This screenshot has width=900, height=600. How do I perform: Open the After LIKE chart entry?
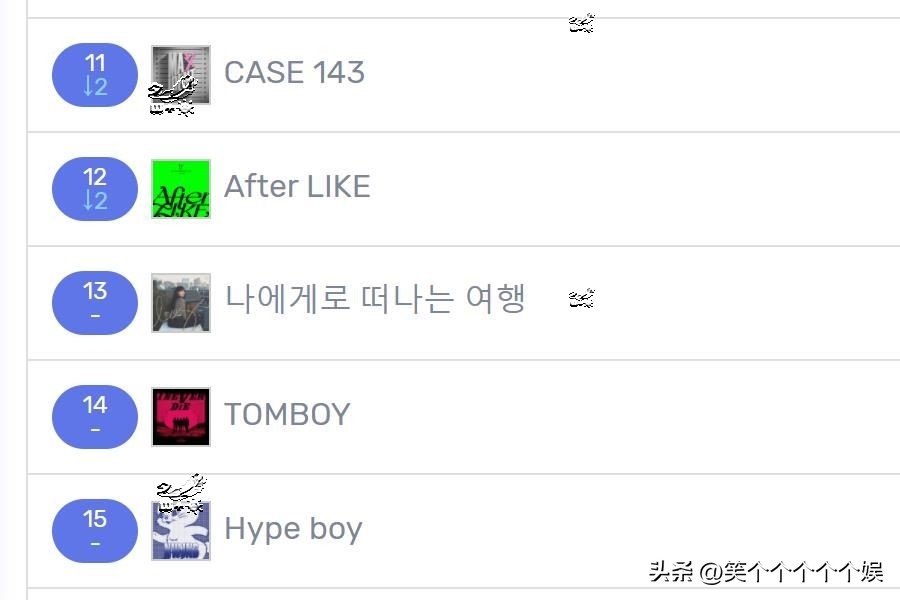coord(297,187)
